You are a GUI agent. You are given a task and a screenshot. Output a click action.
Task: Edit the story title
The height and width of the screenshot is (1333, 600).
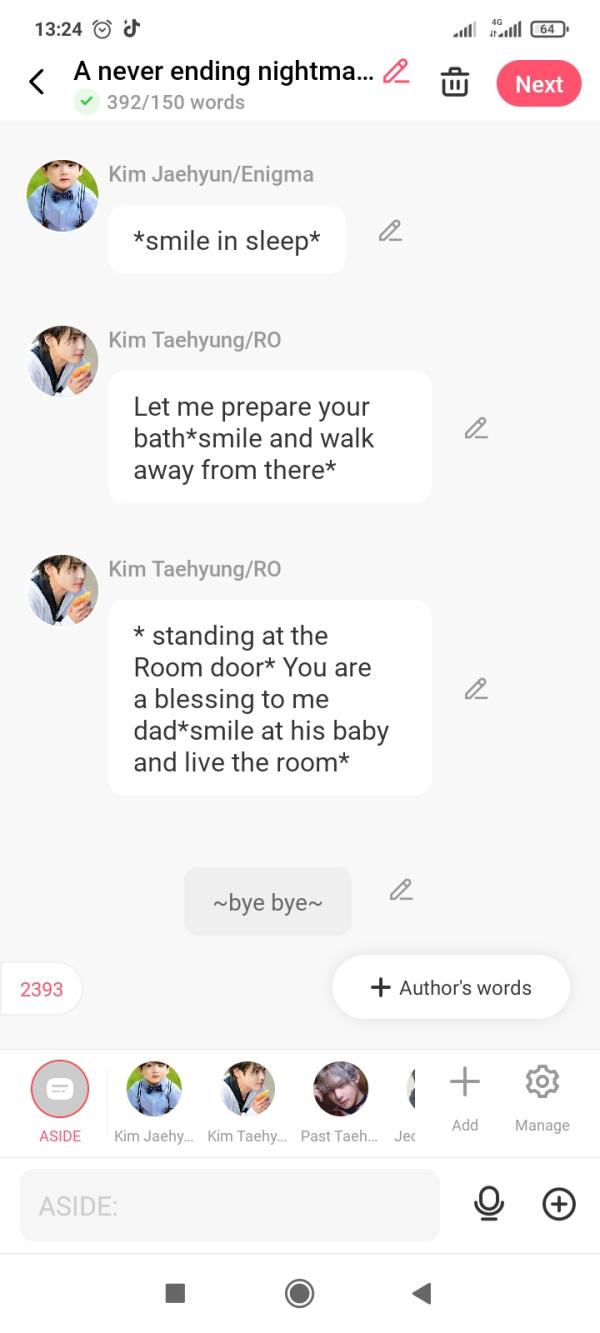[x=396, y=71]
